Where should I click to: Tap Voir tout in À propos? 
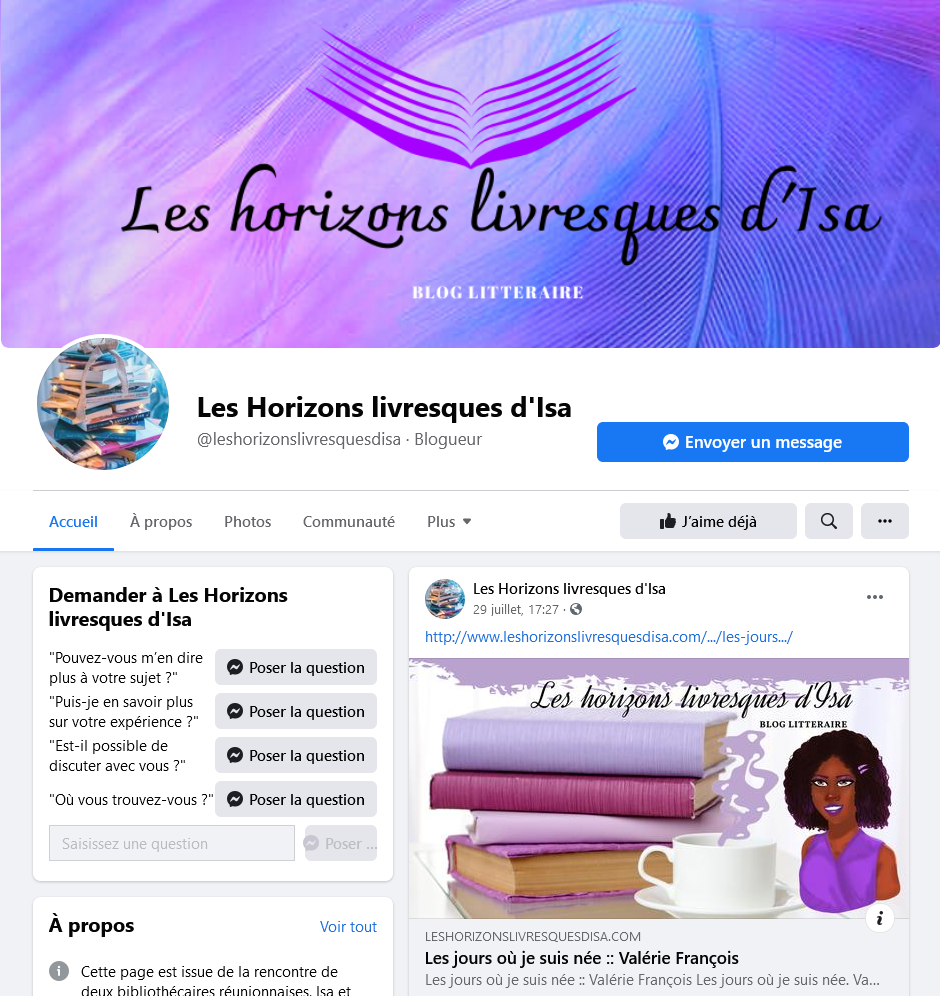click(348, 926)
